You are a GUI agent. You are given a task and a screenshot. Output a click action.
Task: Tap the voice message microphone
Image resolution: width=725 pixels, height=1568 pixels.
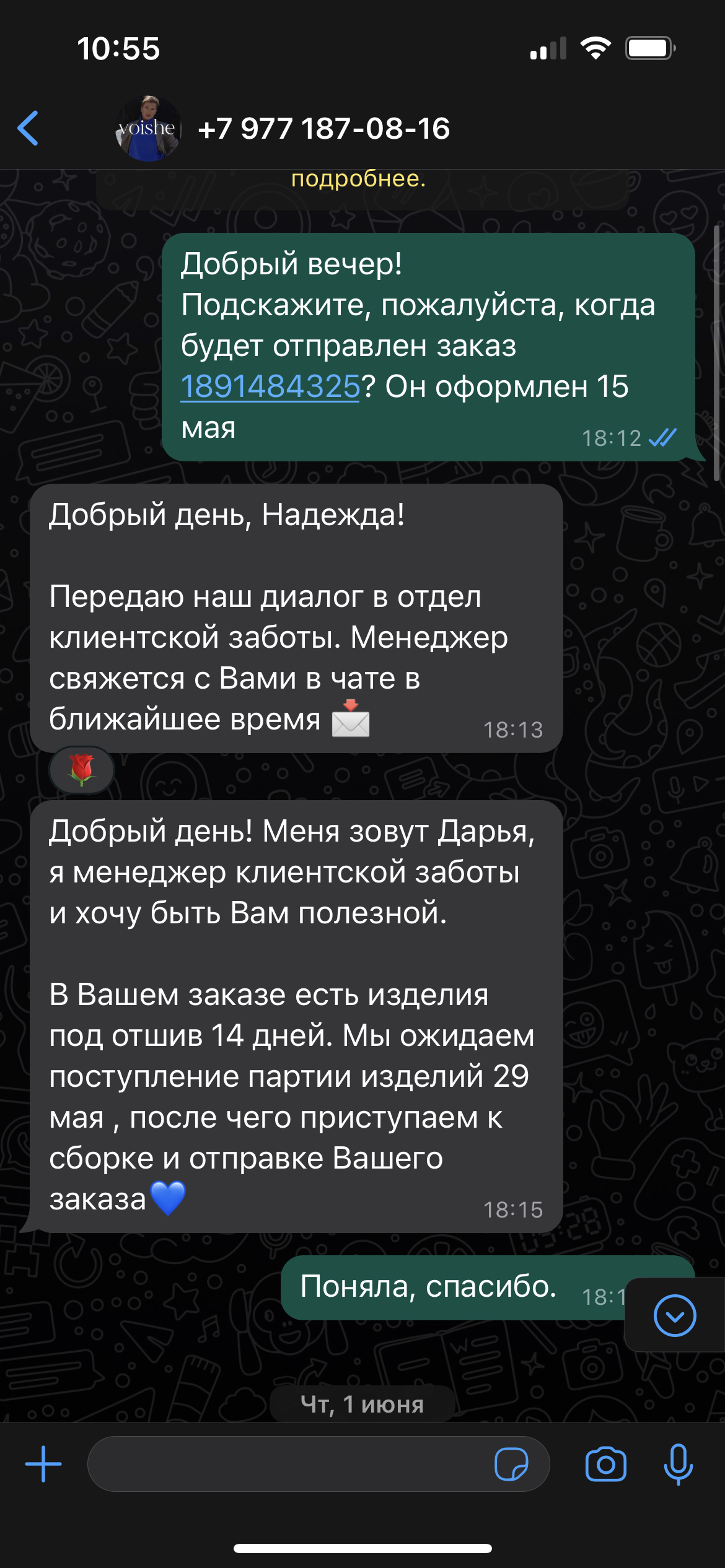678,1464
